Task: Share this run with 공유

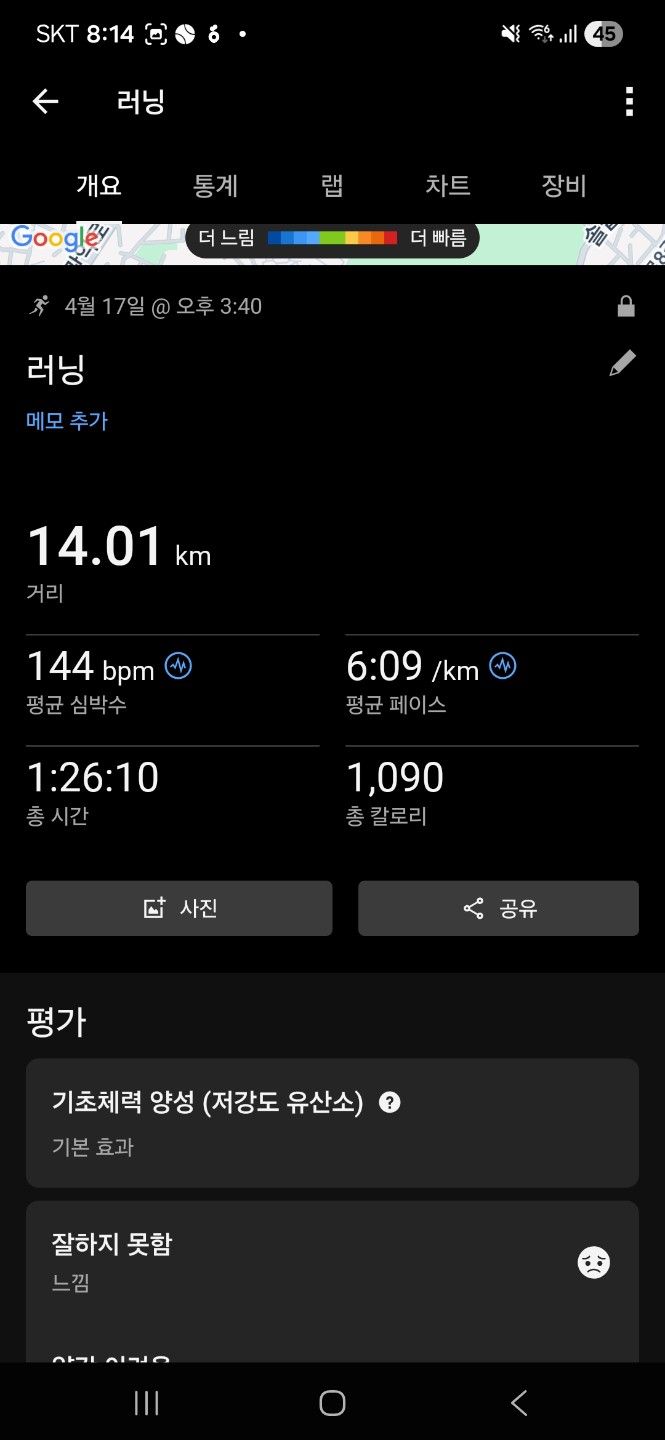Action: pos(498,908)
